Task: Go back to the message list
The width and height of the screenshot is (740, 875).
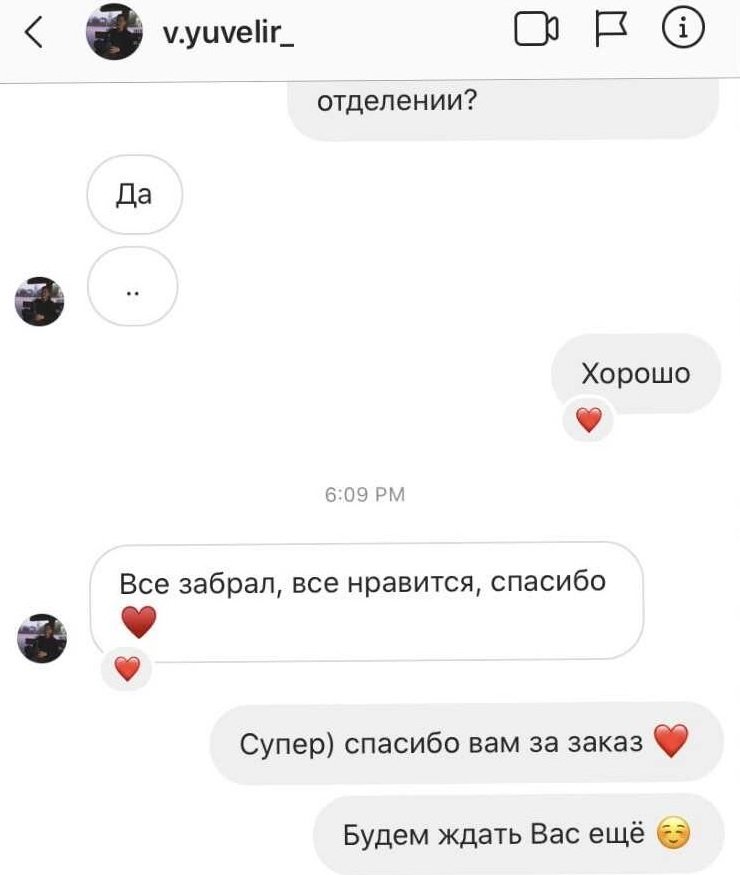Action: 35,33
